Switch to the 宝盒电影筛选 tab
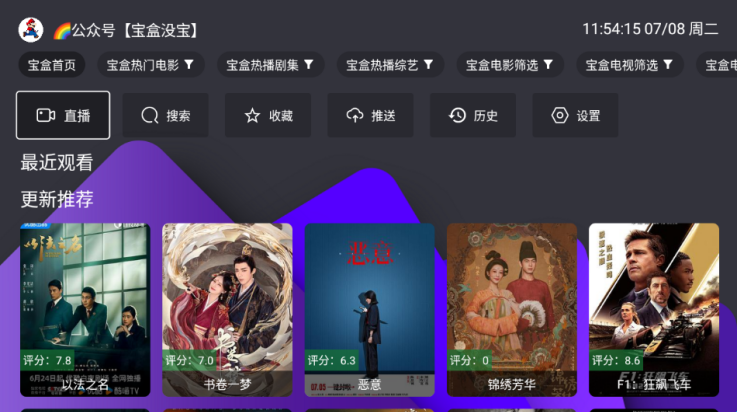Viewport: 737px width, 412px height. [x=510, y=65]
